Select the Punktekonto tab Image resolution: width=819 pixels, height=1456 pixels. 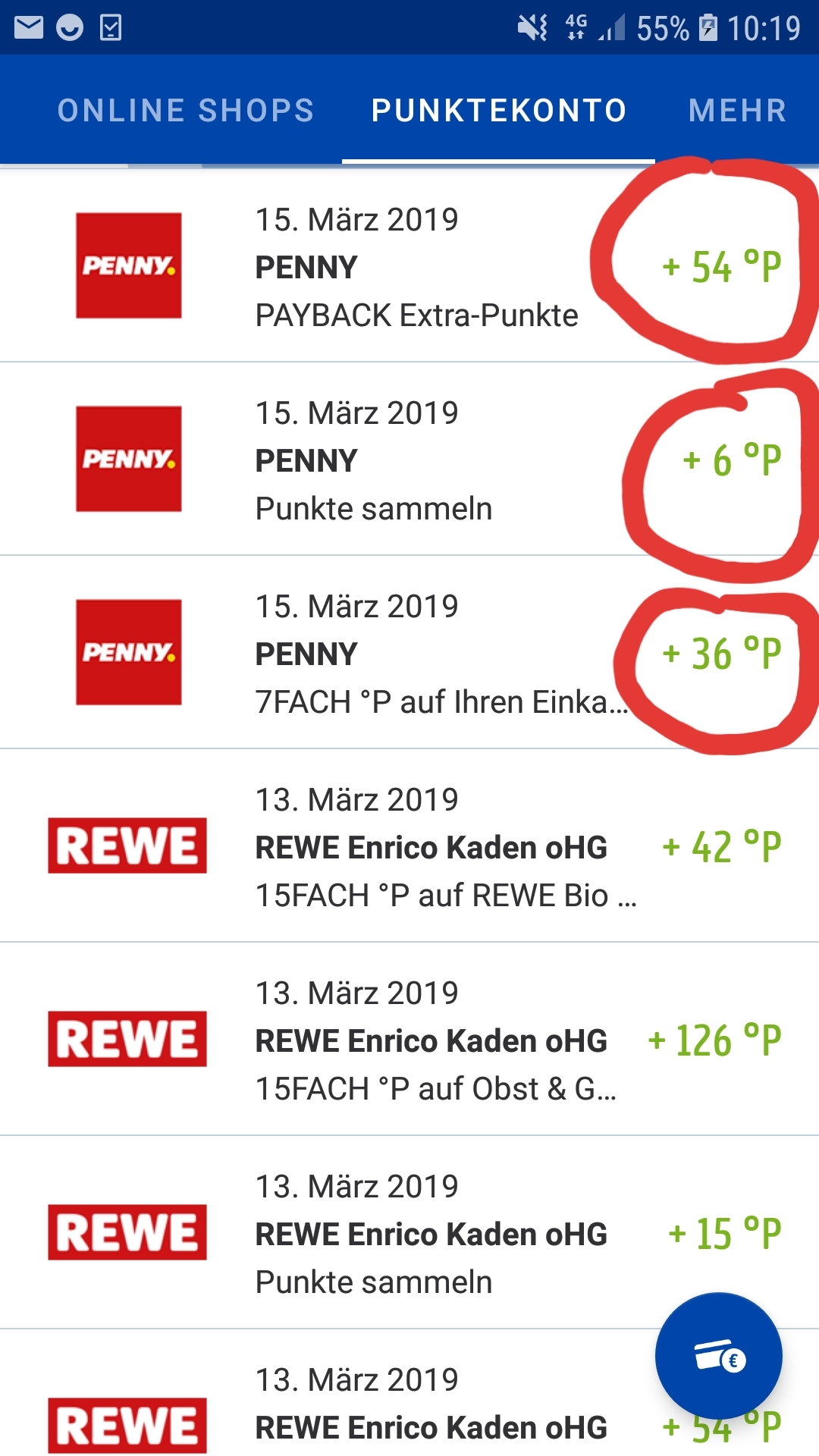(x=499, y=111)
